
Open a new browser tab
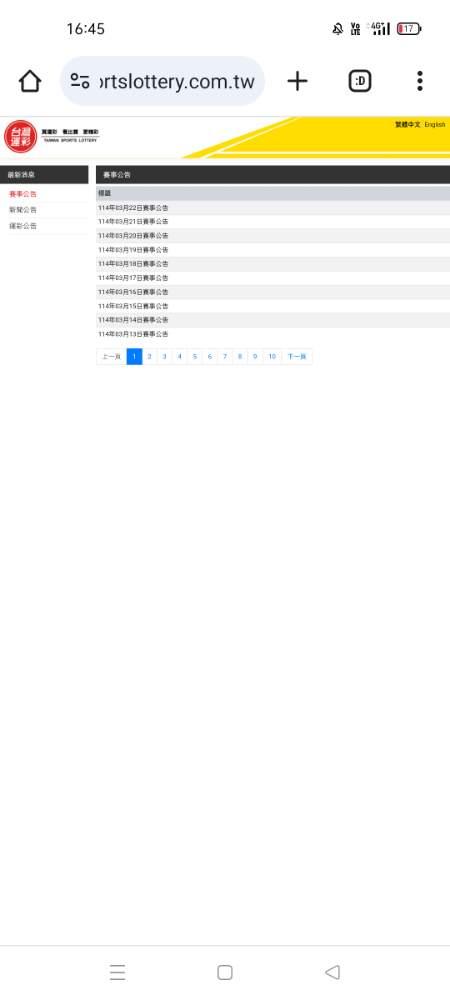(x=297, y=81)
